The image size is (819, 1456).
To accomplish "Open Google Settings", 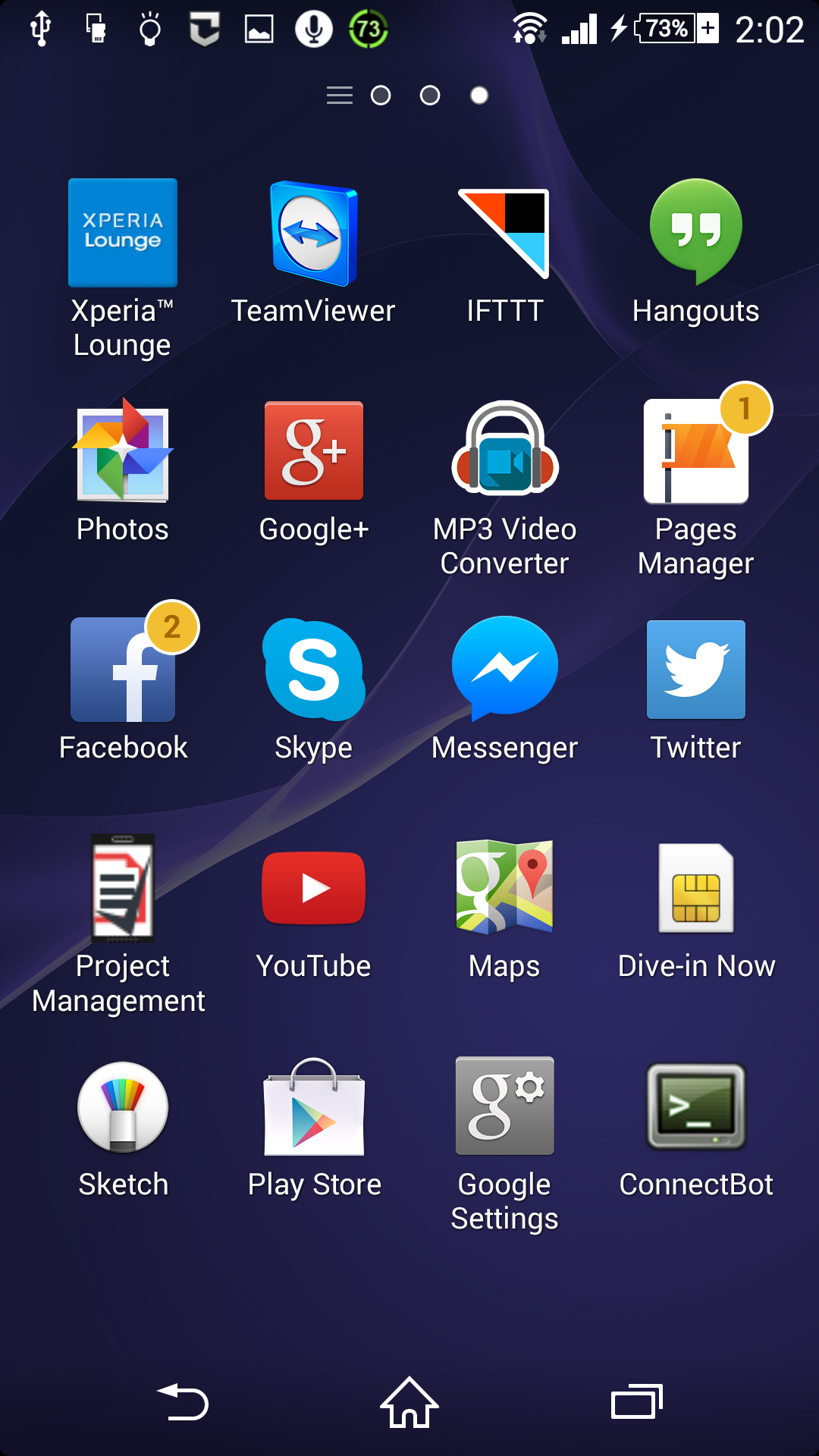I will [504, 1106].
